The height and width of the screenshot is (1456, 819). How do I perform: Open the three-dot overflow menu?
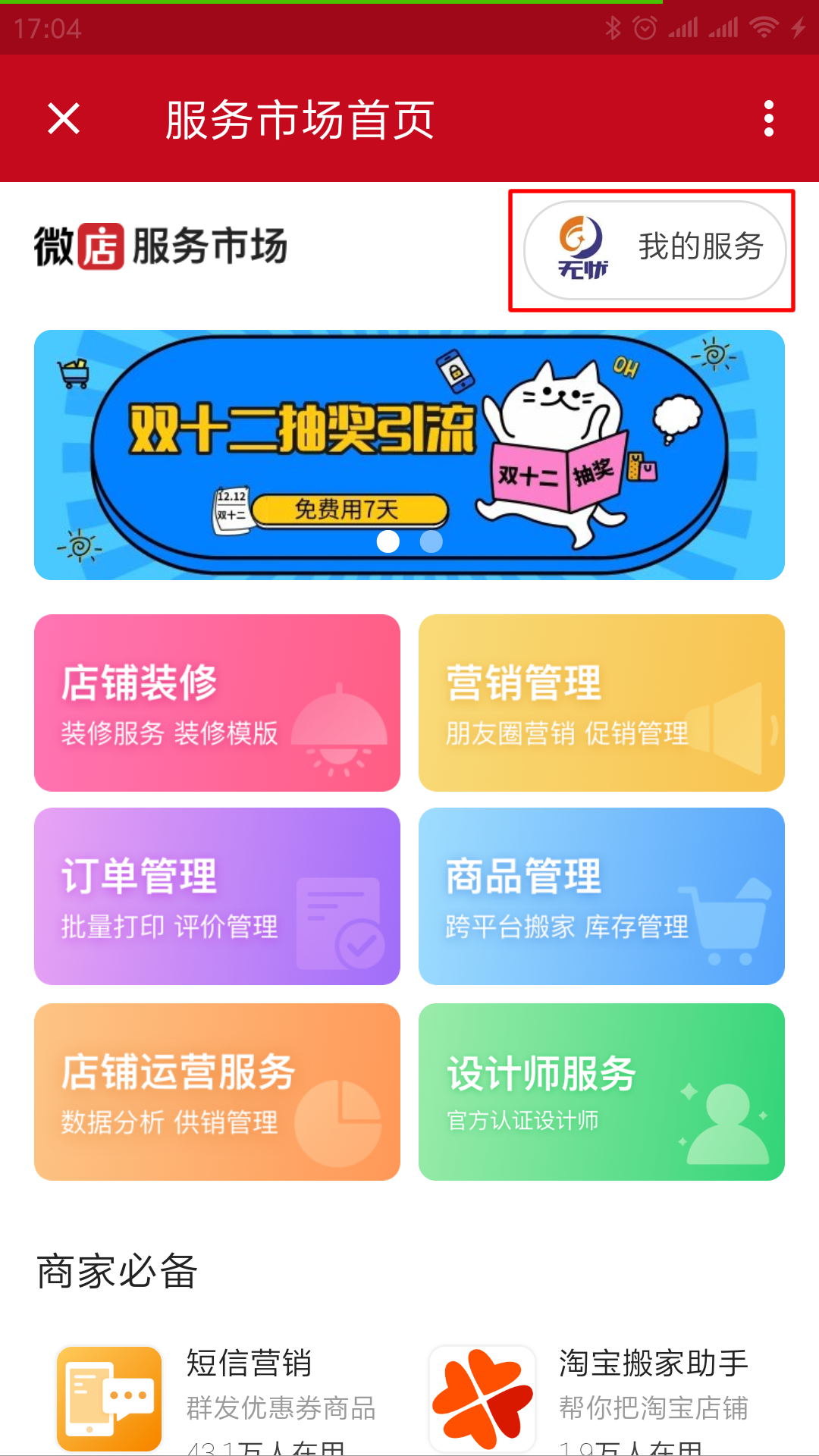769,119
